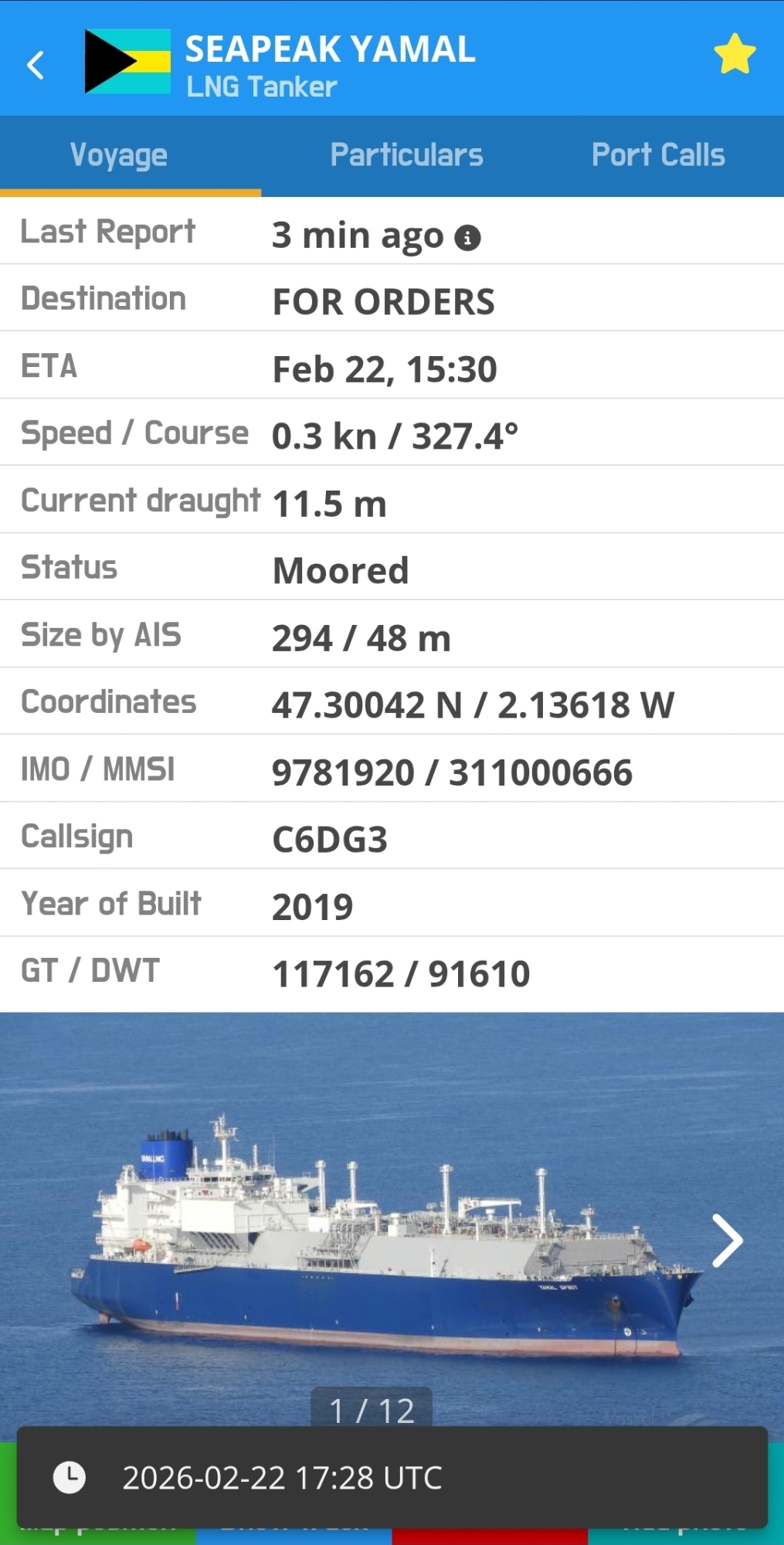Select the Voyage tab
The image size is (784, 1545).
119,155
